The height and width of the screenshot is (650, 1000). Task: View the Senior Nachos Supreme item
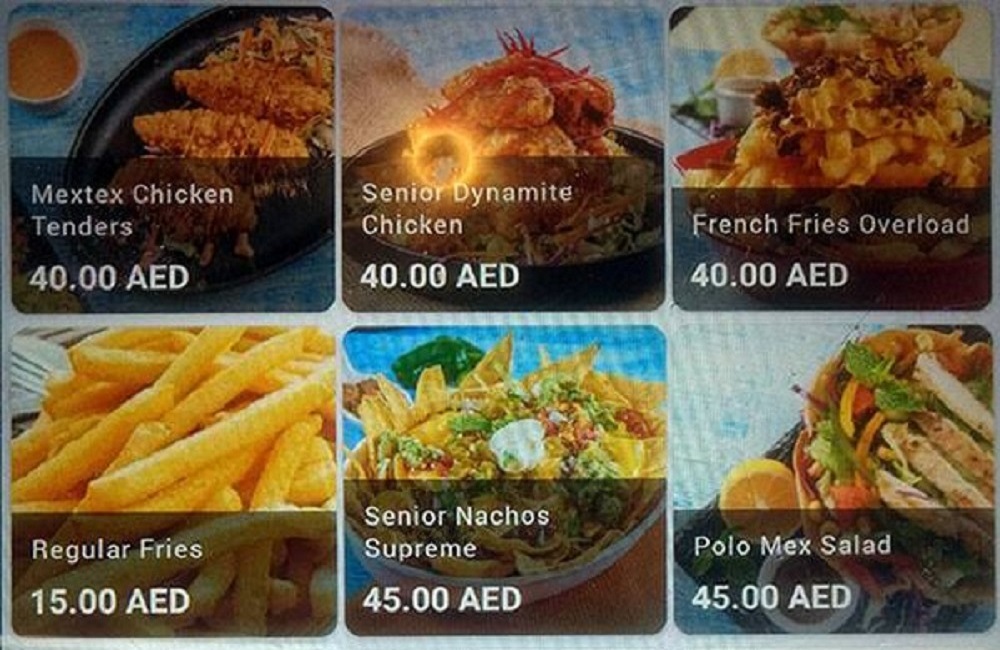[x=504, y=480]
